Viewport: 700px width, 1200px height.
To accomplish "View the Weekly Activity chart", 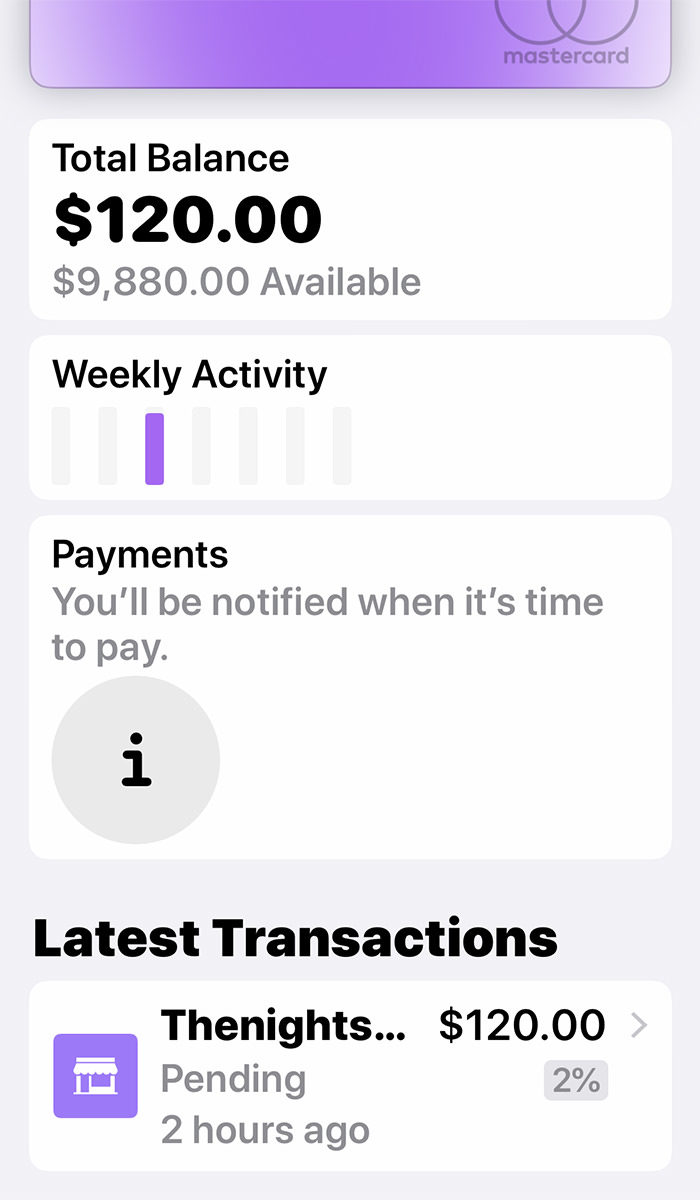I will click(350, 417).
